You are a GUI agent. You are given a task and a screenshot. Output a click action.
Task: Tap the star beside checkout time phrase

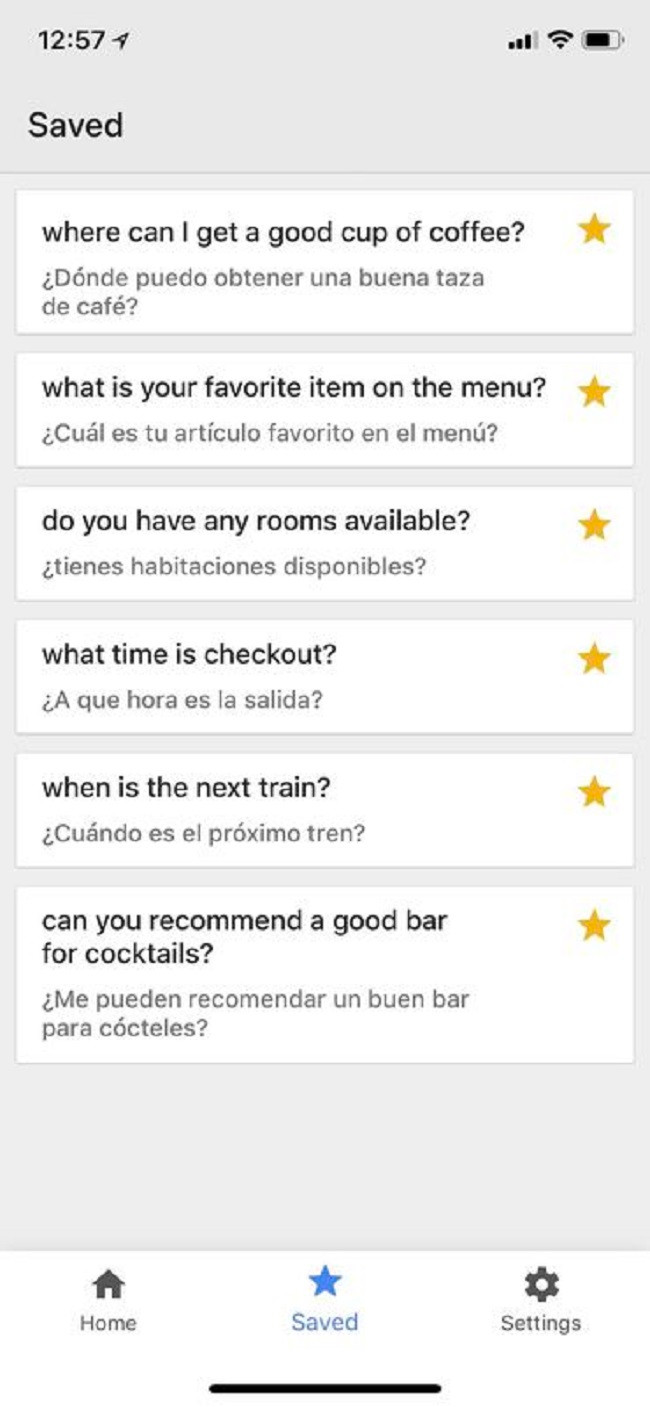594,658
